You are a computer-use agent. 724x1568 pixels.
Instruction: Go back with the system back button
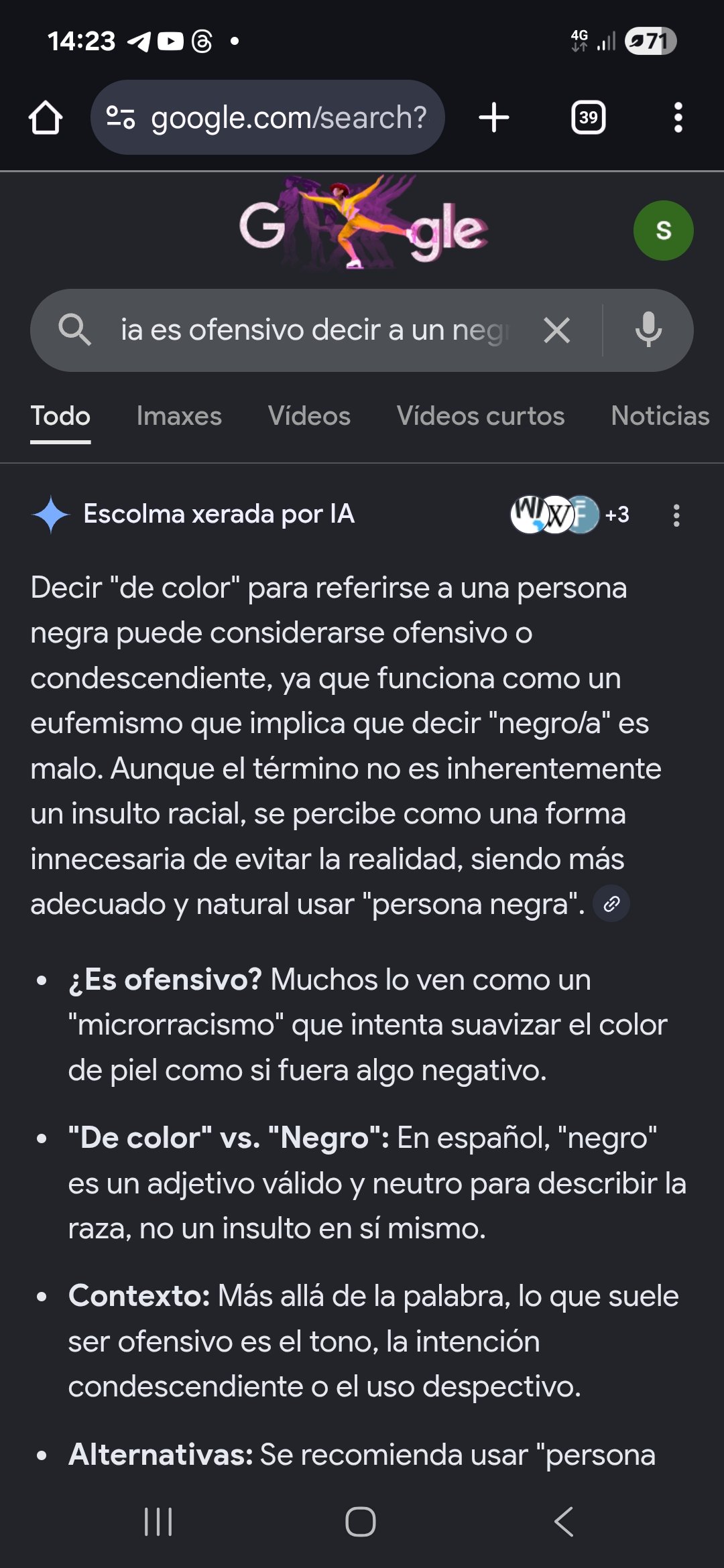pos(564,1521)
